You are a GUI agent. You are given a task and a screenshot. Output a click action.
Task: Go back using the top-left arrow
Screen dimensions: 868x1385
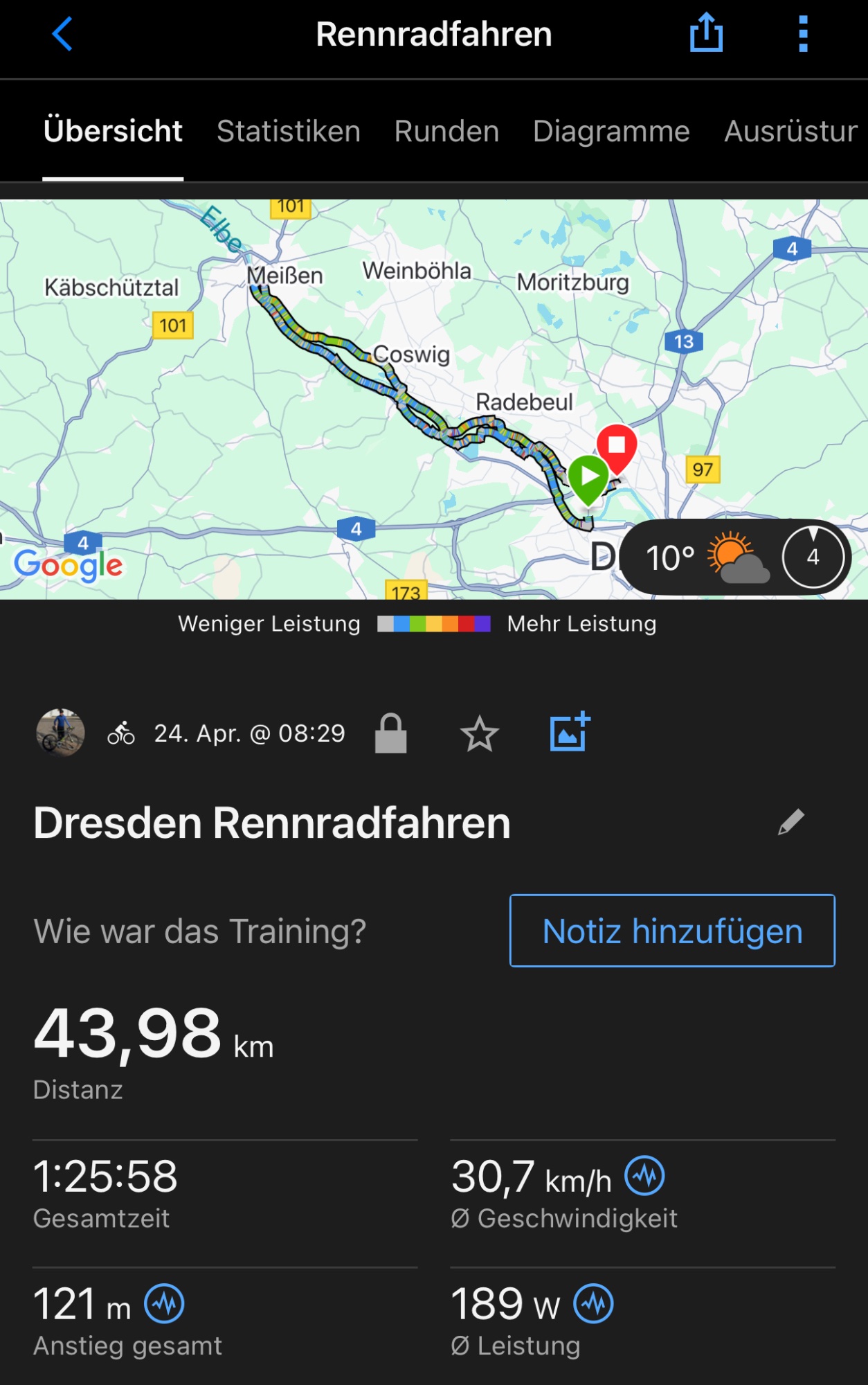coord(62,34)
